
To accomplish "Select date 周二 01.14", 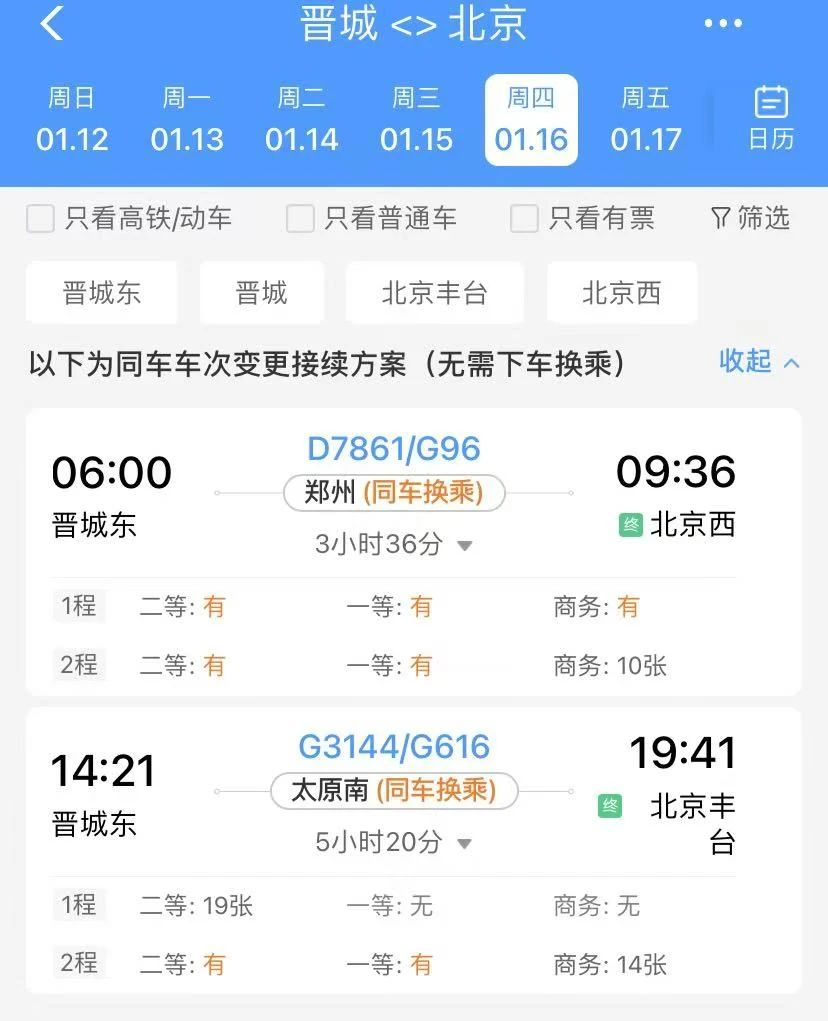I will (x=302, y=120).
